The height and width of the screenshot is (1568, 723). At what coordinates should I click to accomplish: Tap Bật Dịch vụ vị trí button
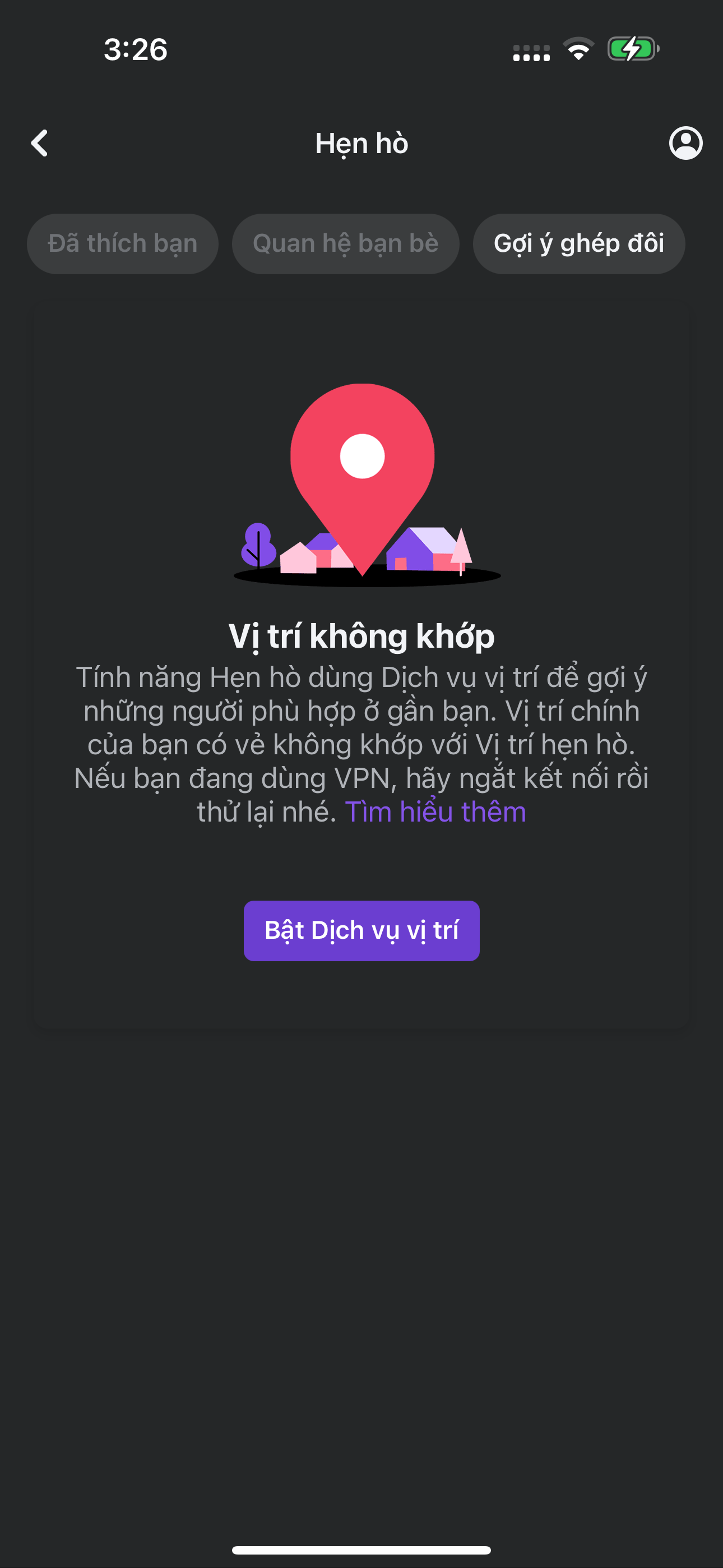pos(361,931)
